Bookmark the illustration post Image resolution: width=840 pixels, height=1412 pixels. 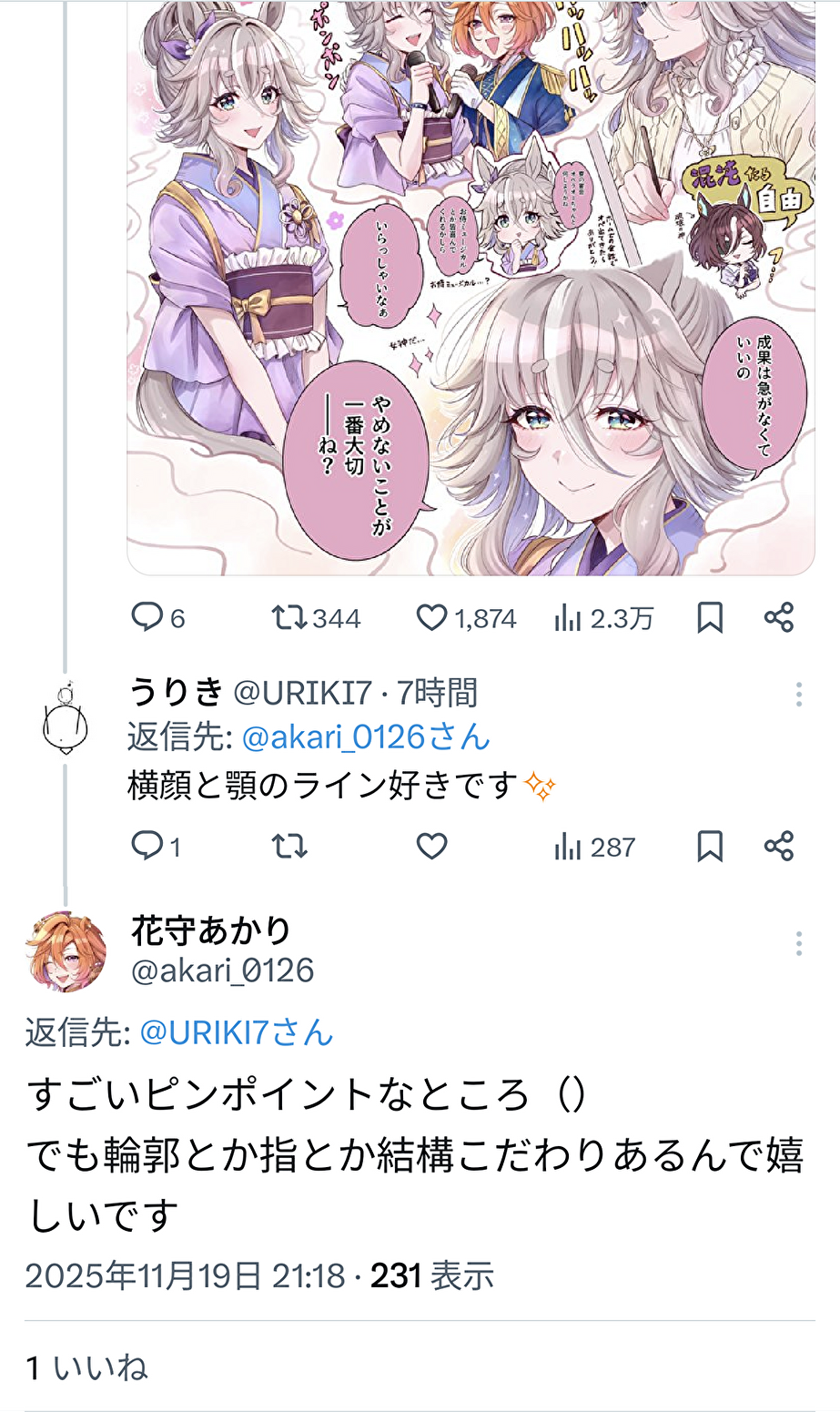(x=710, y=618)
